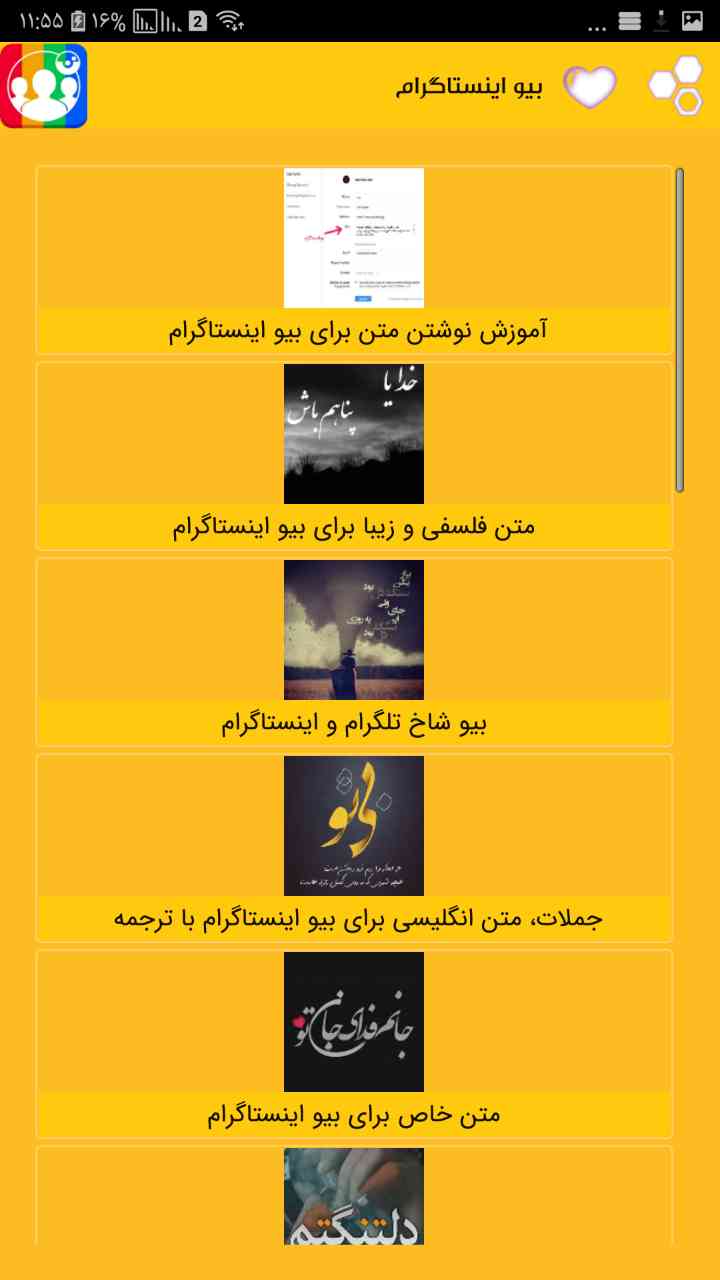Open the partially visible دلتنگتم card
The height and width of the screenshot is (1280, 720).
[354, 1195]
